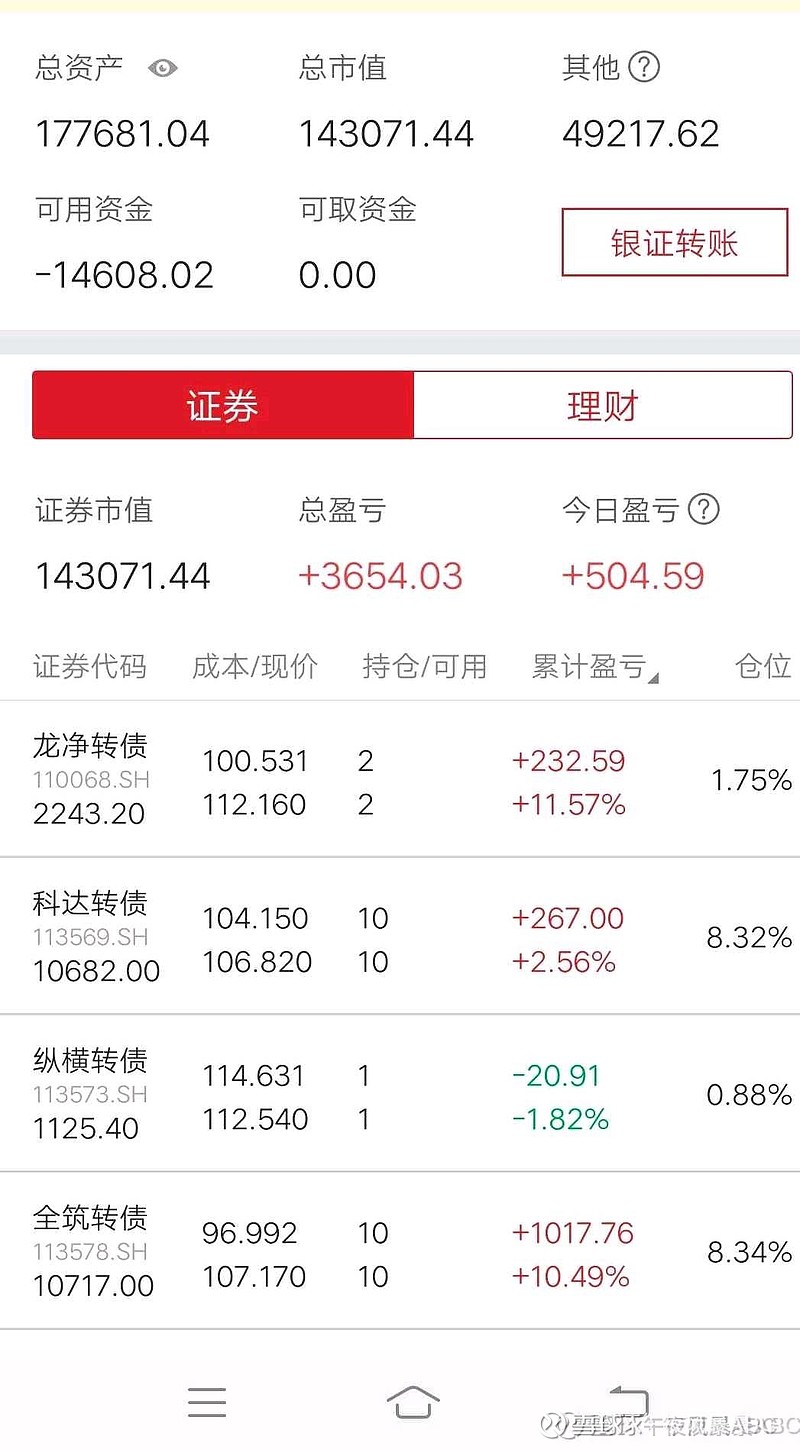Open the 全筑转债 holding row
The image size is (800, 1450).
click(x=400, y=1250)
